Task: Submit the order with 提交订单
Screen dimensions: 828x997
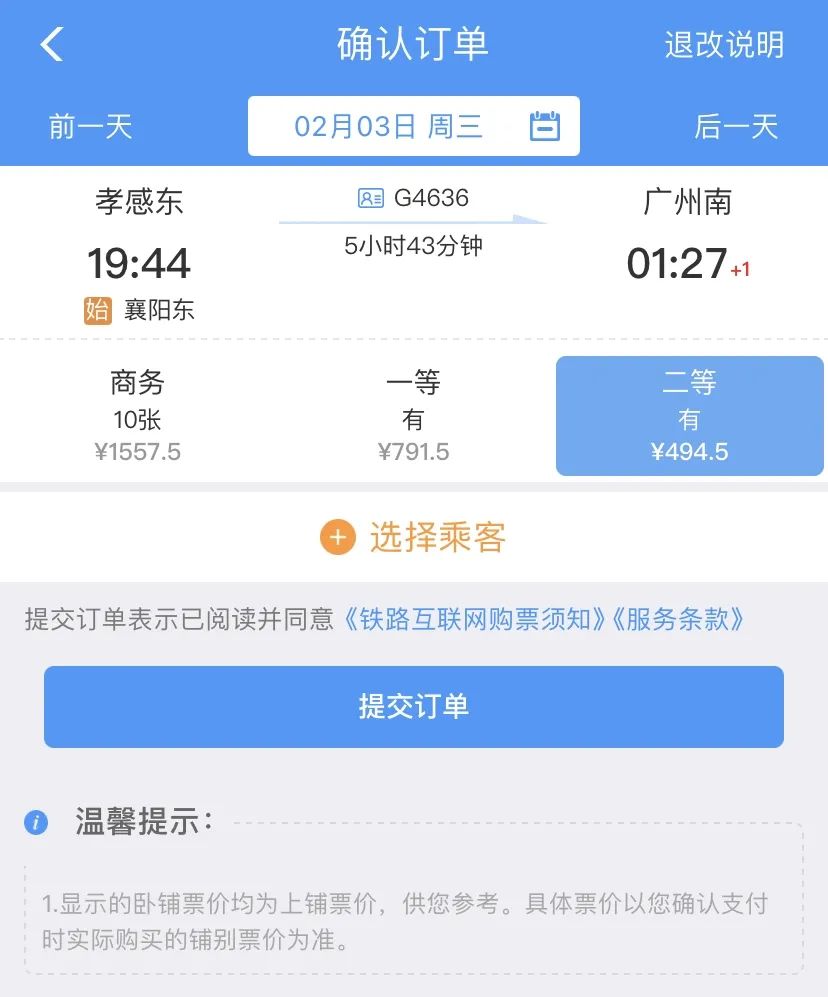Action: 413,707
